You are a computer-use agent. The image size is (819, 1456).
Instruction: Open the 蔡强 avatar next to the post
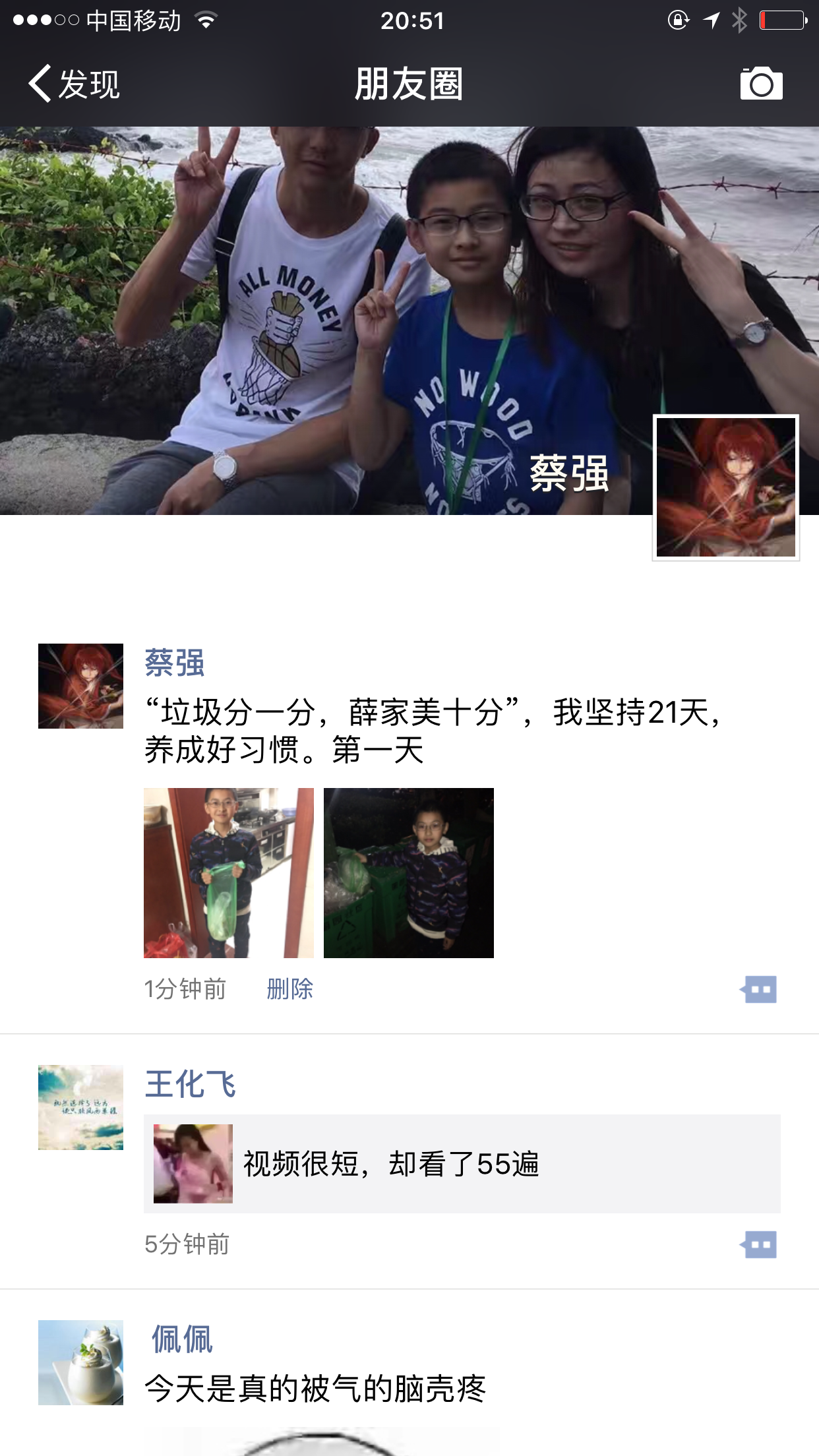(80, 686)
